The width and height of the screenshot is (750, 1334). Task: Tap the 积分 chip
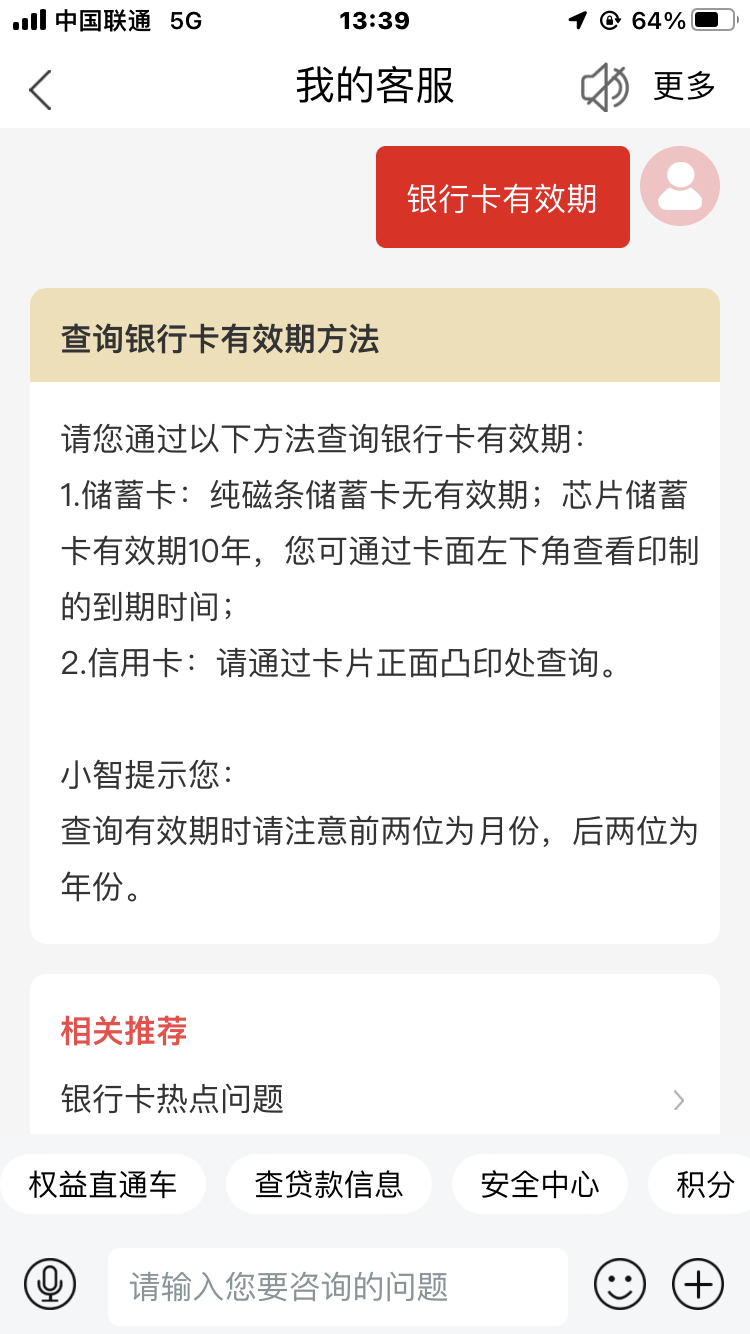tap(704, 1185)
